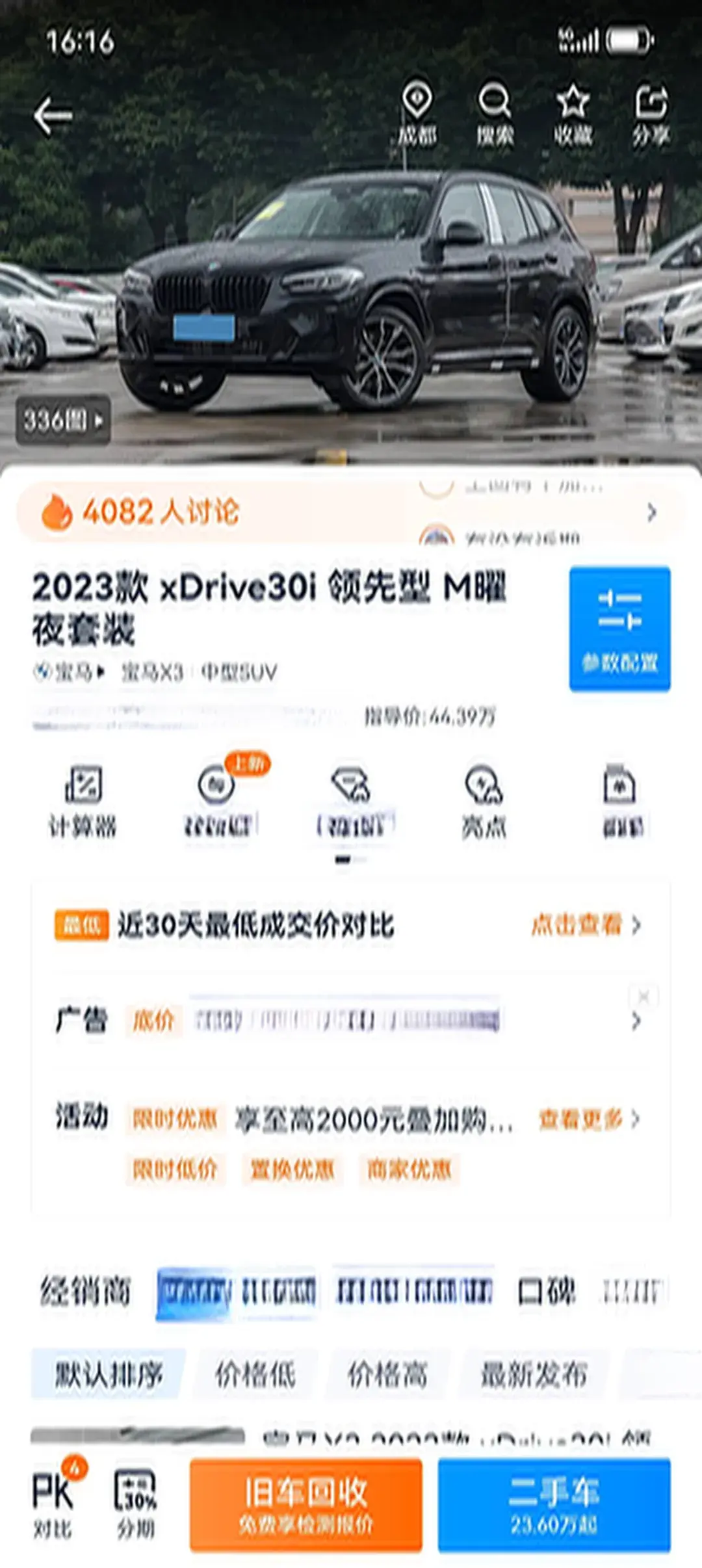This screenshot has width=702, height=1568.
Task: Dismiss the 广告 row with its close icon
Action: tap(643, 996)
